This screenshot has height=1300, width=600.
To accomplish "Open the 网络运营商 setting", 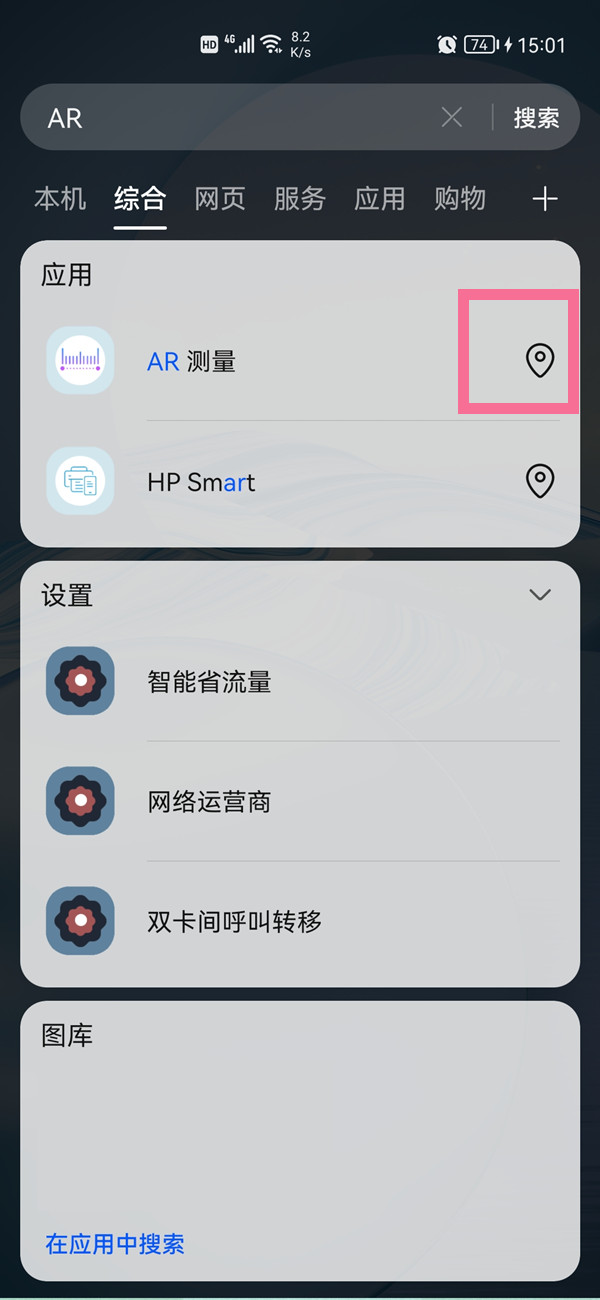I will [x=209, y=802].
